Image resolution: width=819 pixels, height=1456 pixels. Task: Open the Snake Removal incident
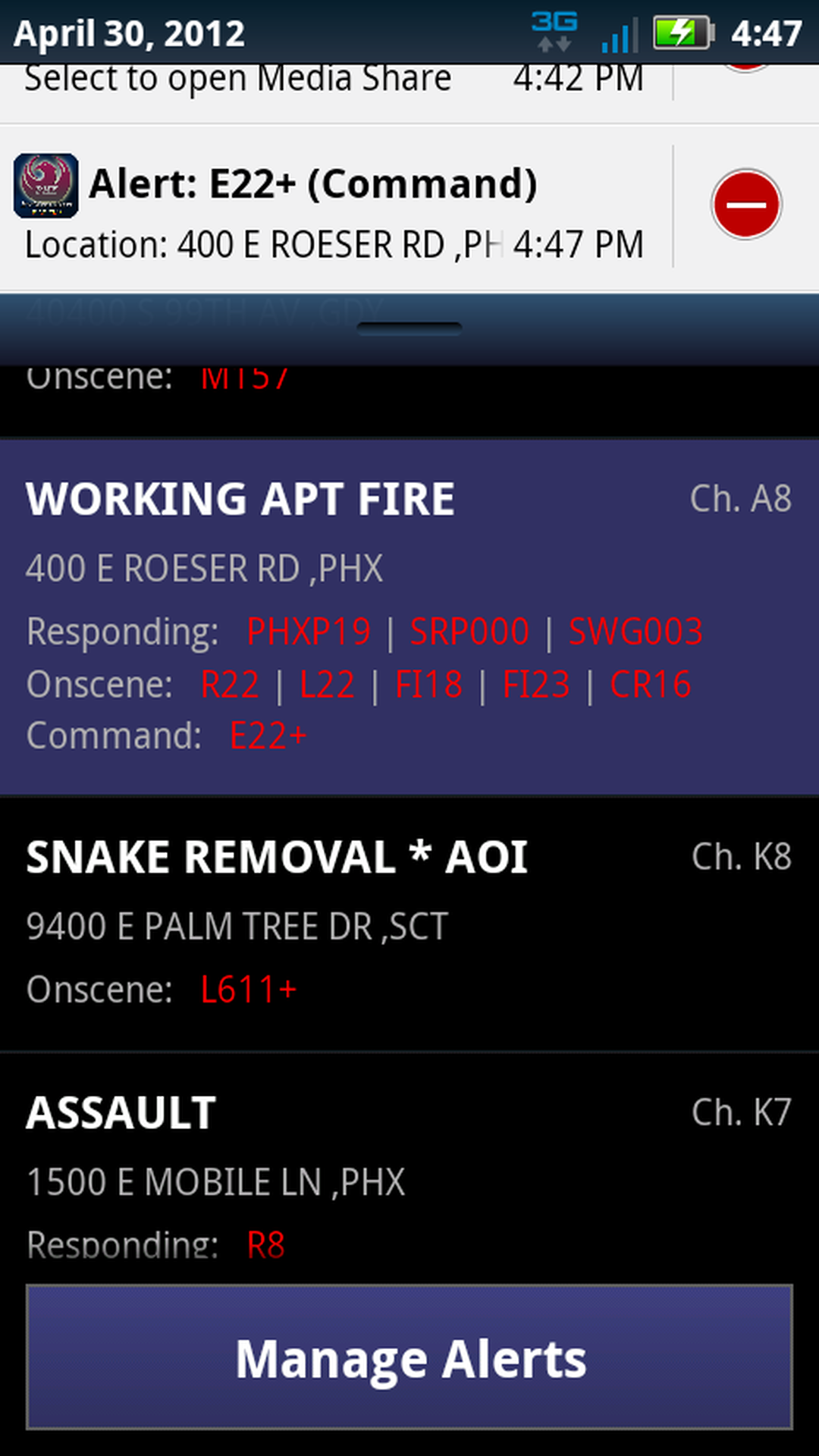(409, 924)
